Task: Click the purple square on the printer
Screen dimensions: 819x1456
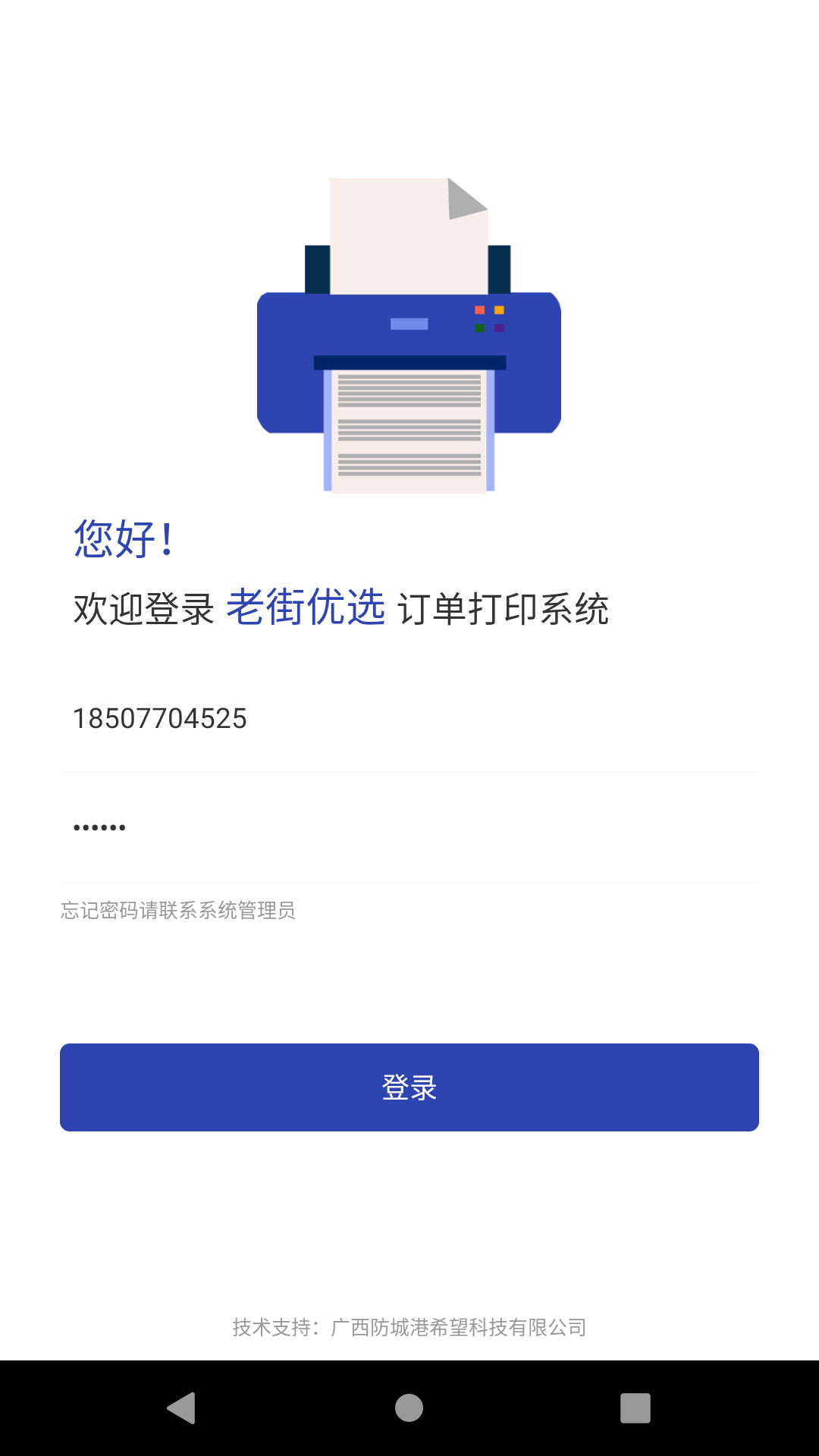Action: [499, 327]
